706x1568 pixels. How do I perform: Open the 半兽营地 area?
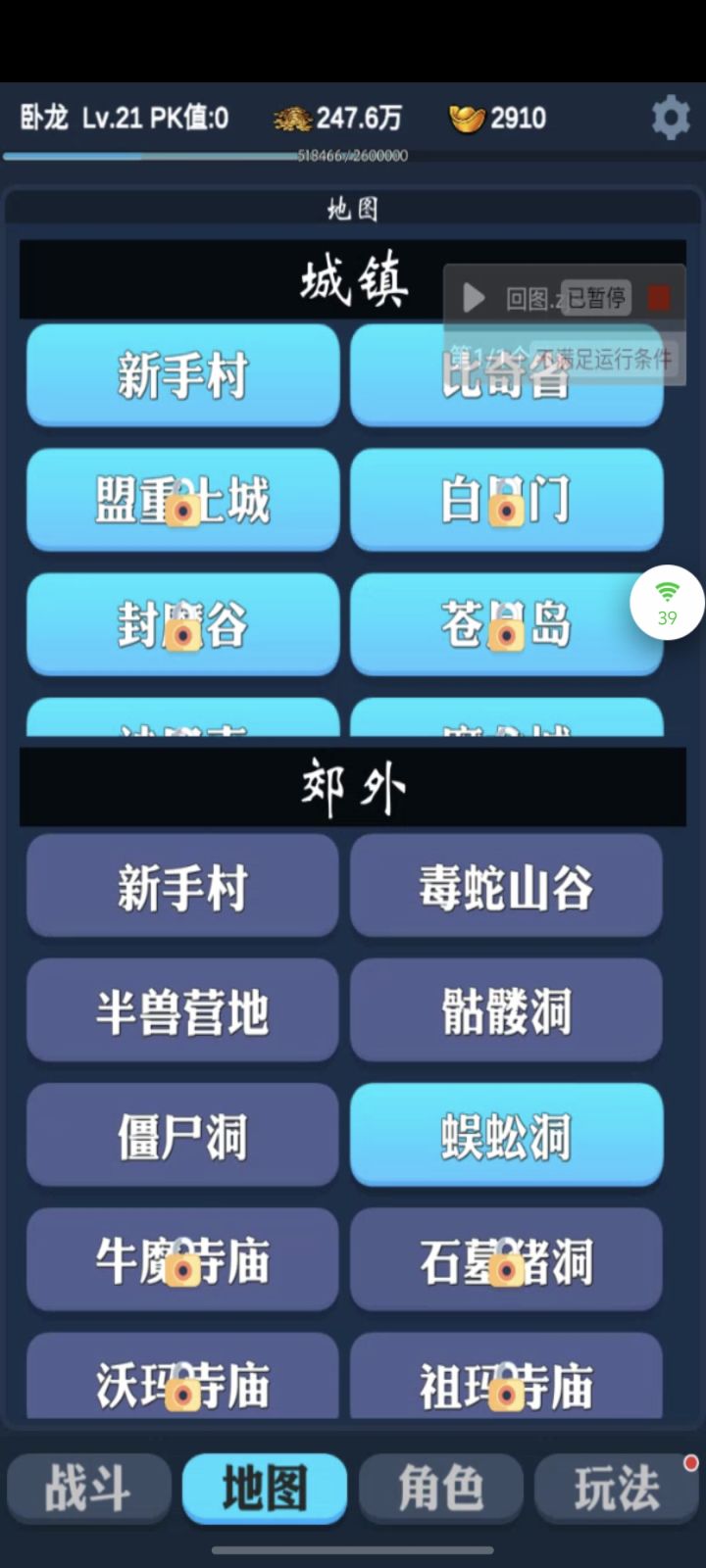[x=182, y=1010]
